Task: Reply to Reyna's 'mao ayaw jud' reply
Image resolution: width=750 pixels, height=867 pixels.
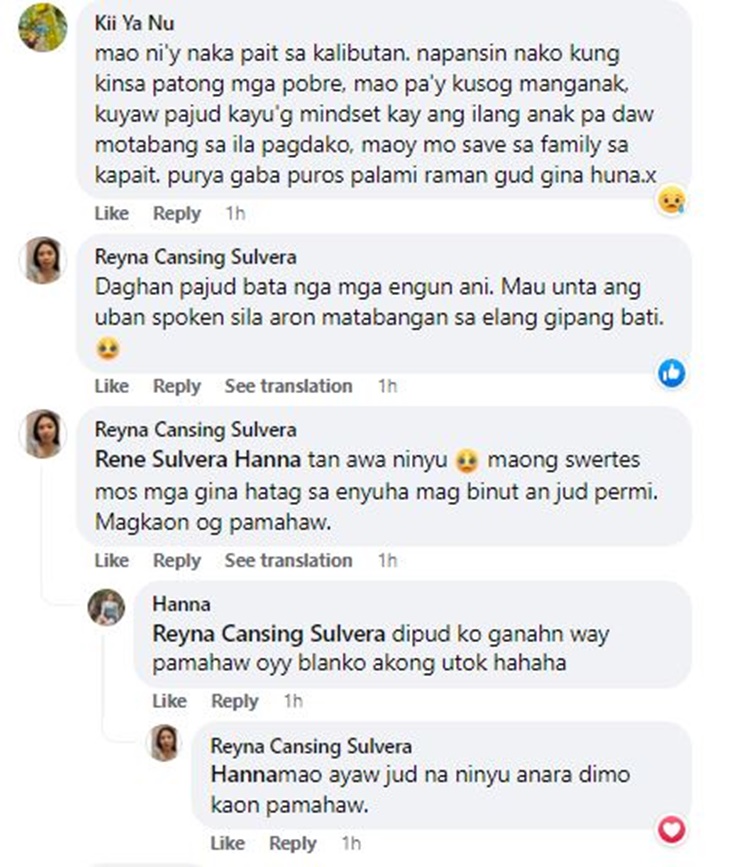Action: (292, 843)
